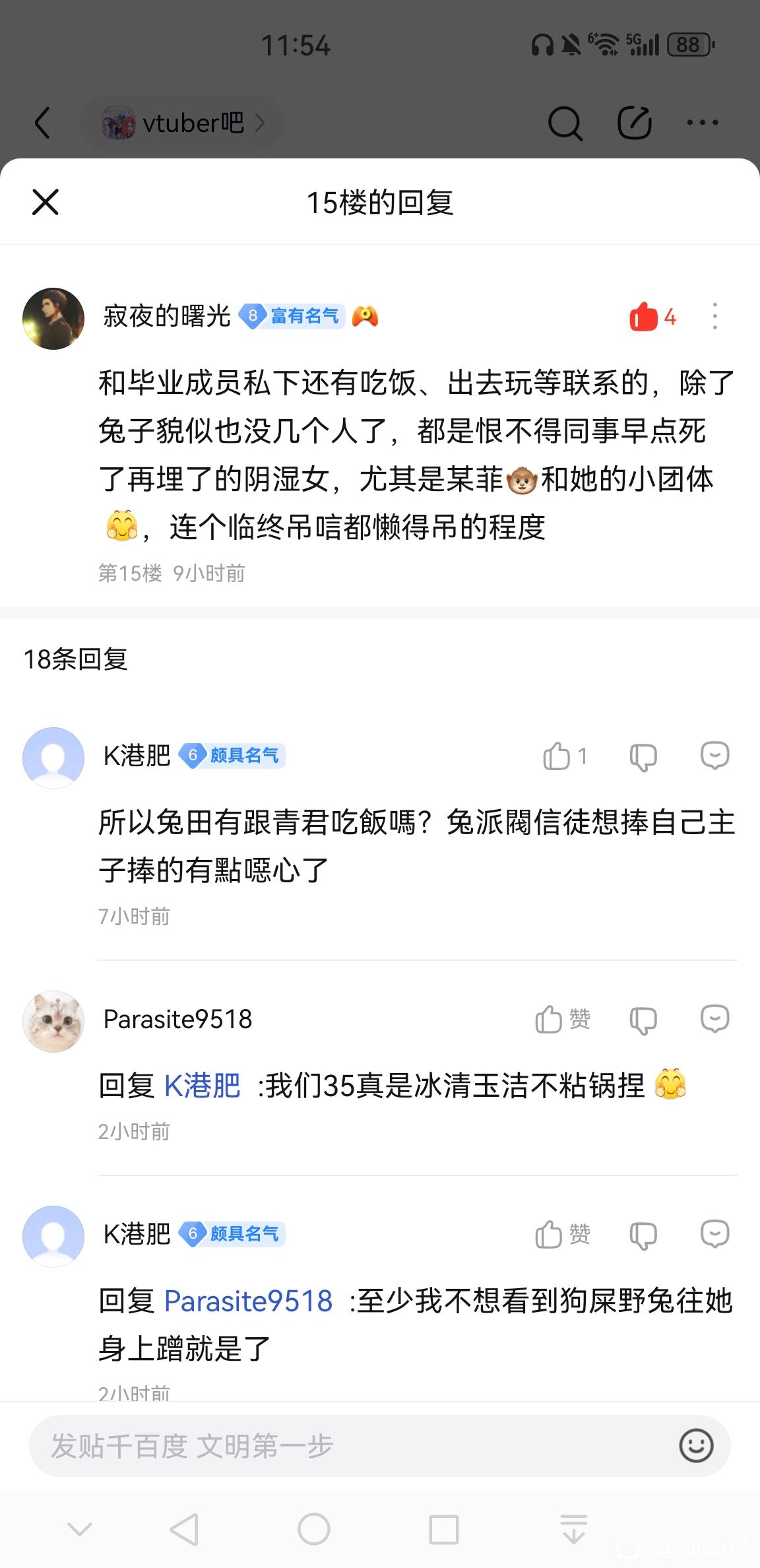Follow the blue K港肥 mention link
Viewport: 760px width, 1568px height.
point(202,1086)
